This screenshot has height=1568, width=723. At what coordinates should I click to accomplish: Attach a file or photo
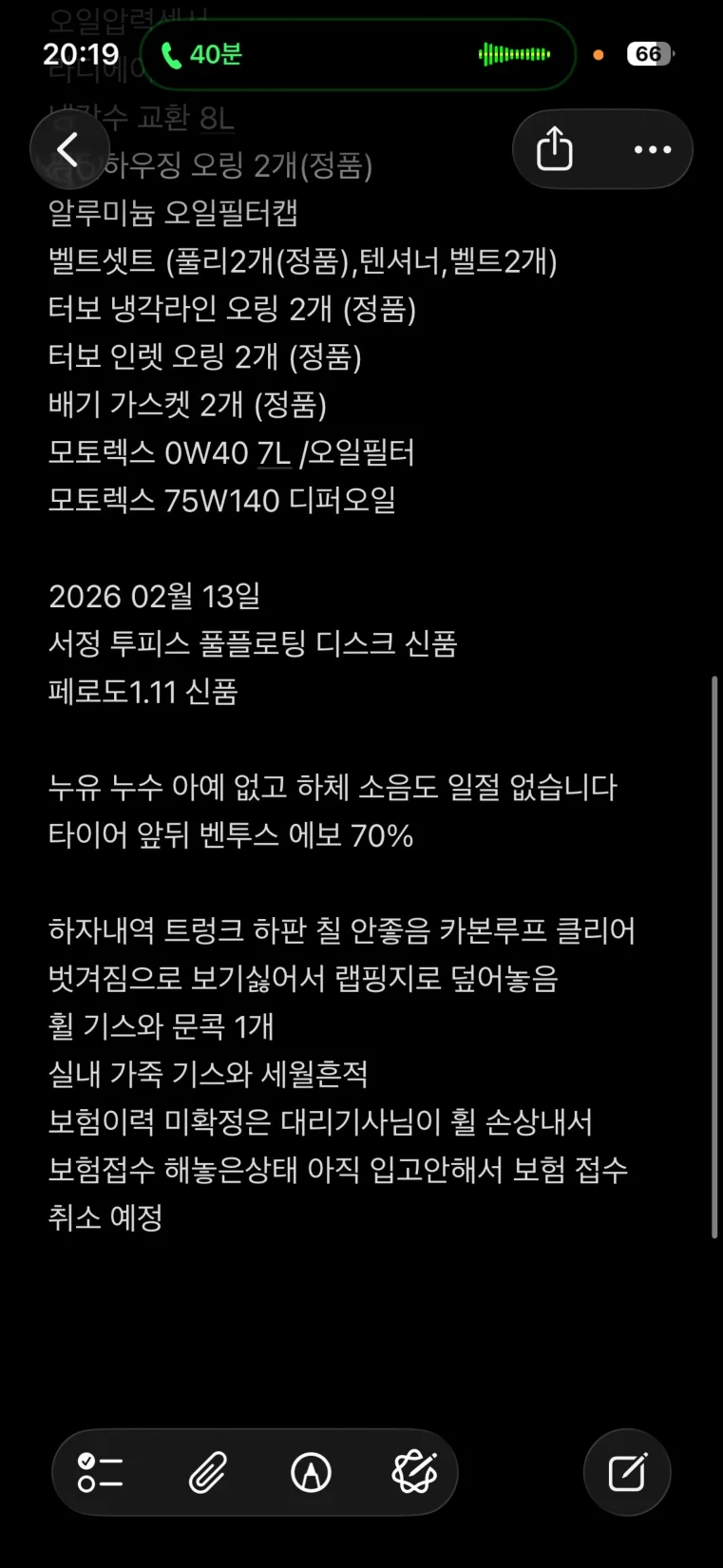(x=207, y=1472)
